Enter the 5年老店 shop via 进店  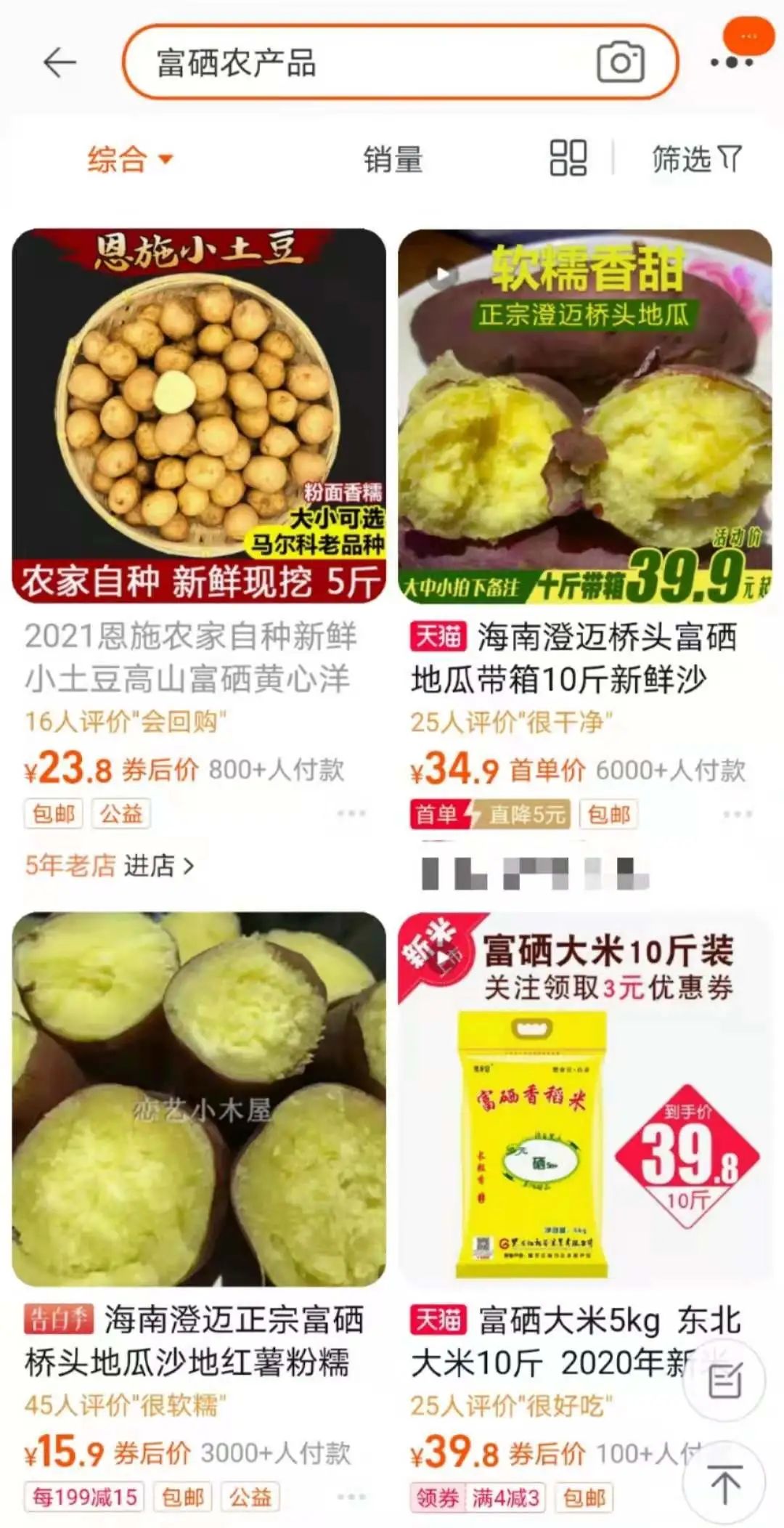[159, 866]
